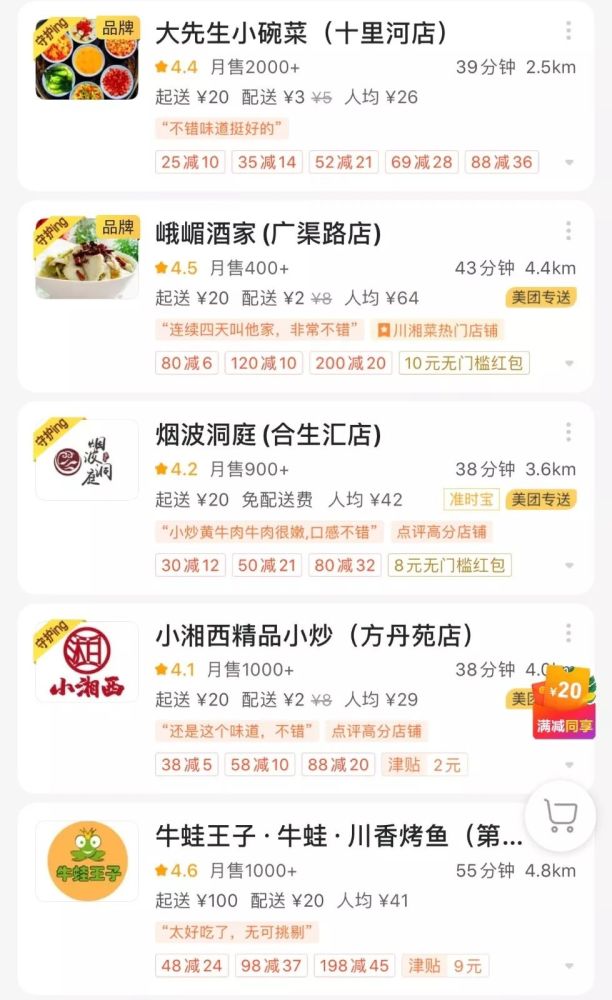The width and height of the screenshot is (612, 1000).
Task: Open the 烟波洞庭 (合生汇店) restaurant card
Action: pyautogui.click(x=268, y=435)
